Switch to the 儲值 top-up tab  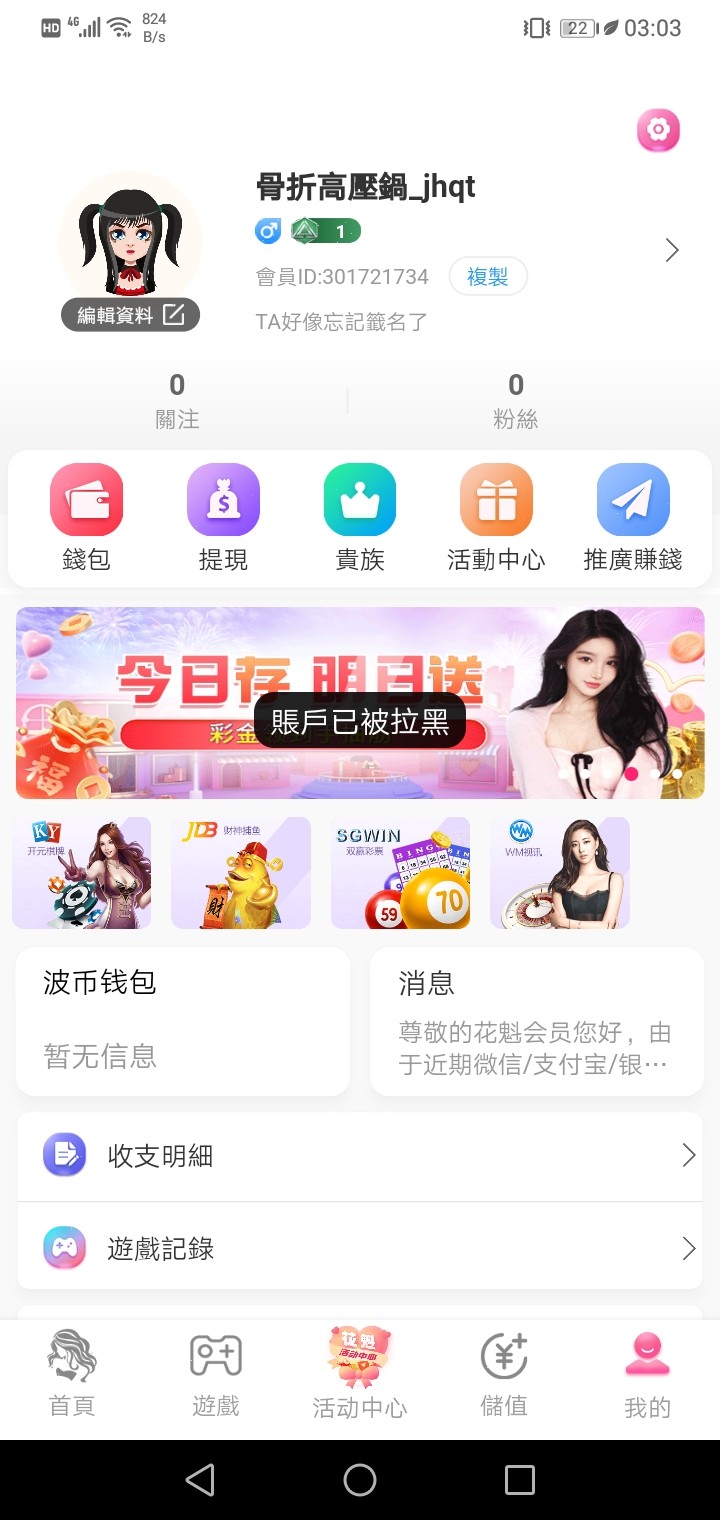(x=504, y=1375)
